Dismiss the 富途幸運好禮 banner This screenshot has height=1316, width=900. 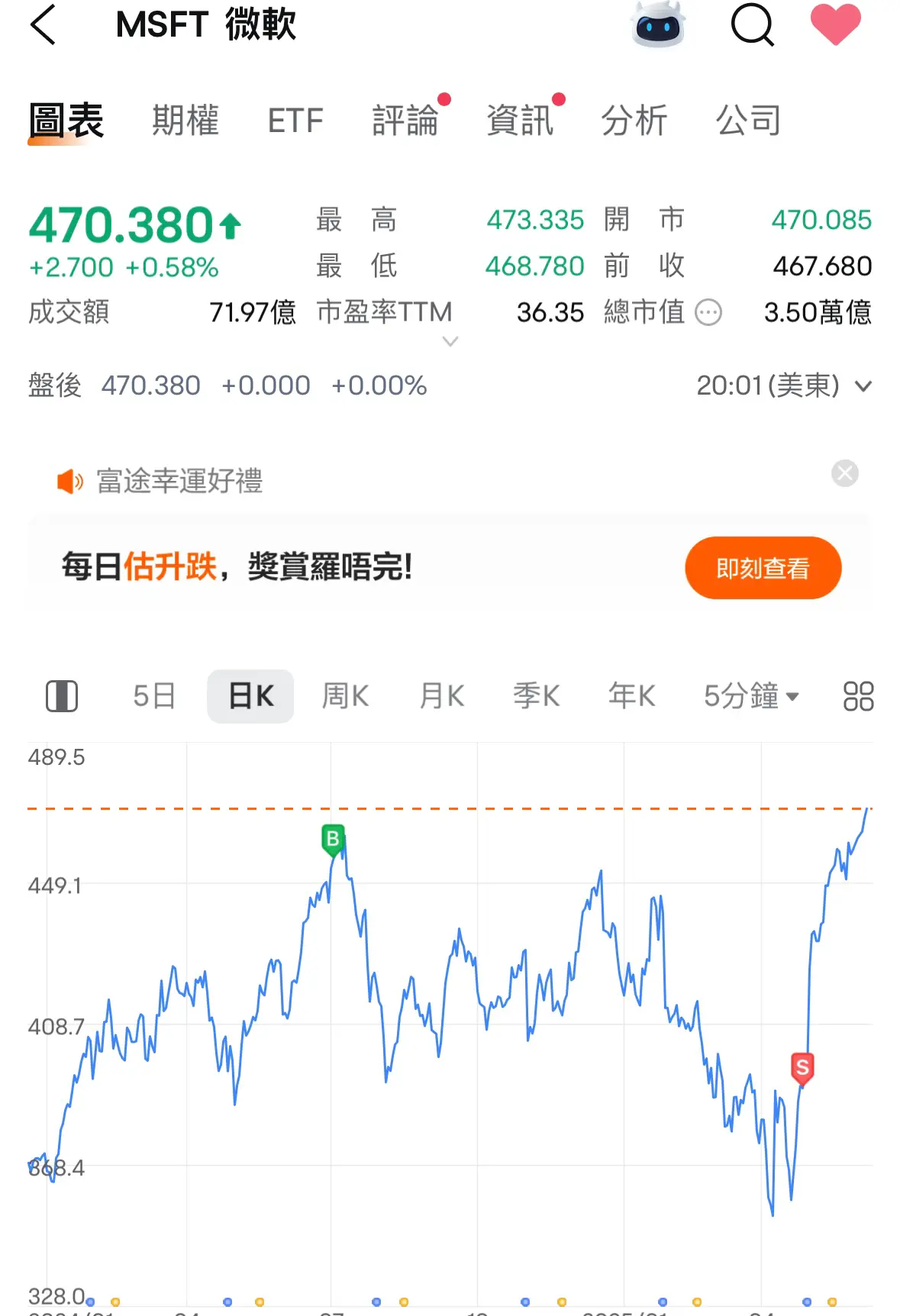[844, 473]
